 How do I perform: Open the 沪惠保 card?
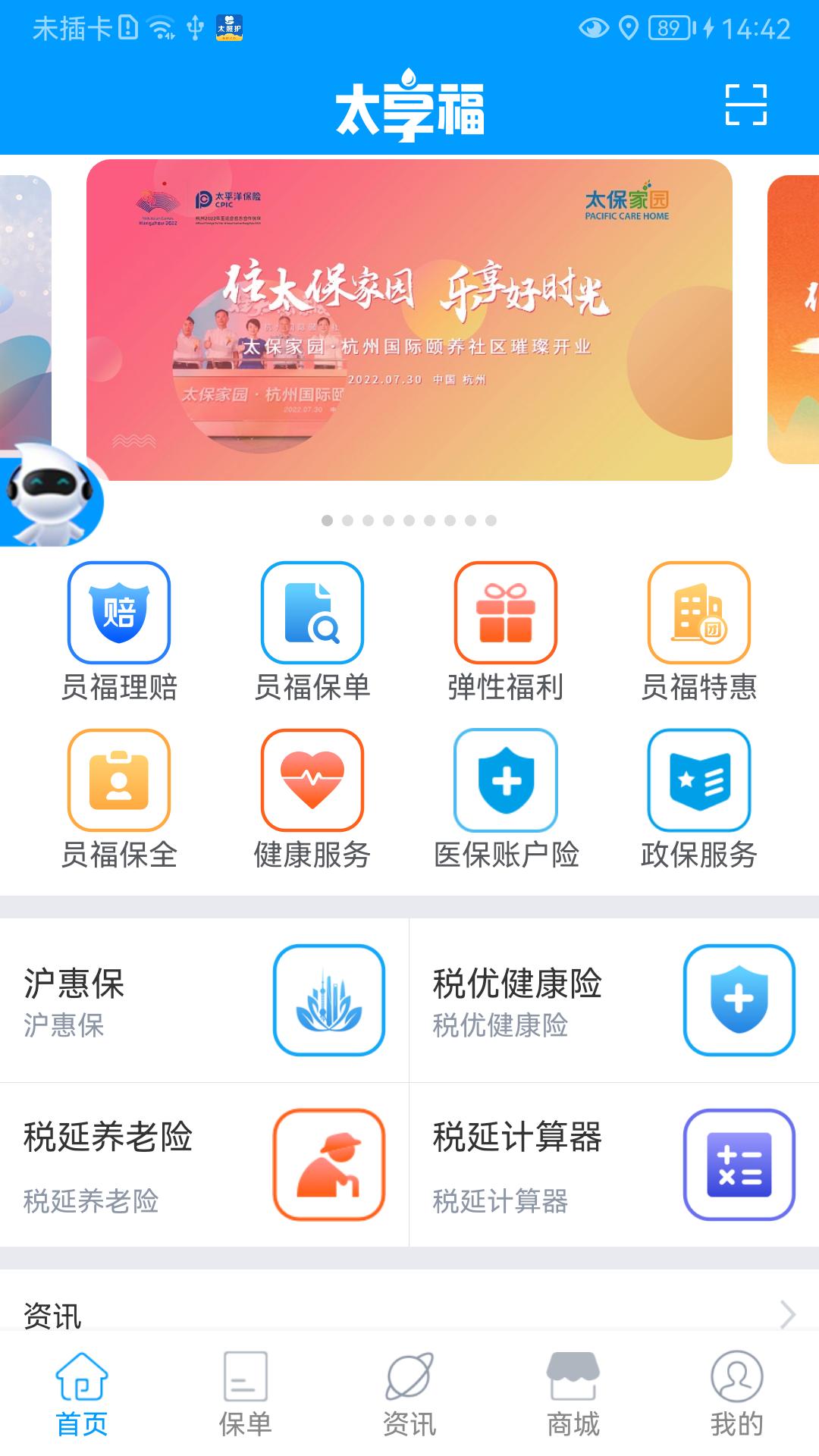point(205,1000)
